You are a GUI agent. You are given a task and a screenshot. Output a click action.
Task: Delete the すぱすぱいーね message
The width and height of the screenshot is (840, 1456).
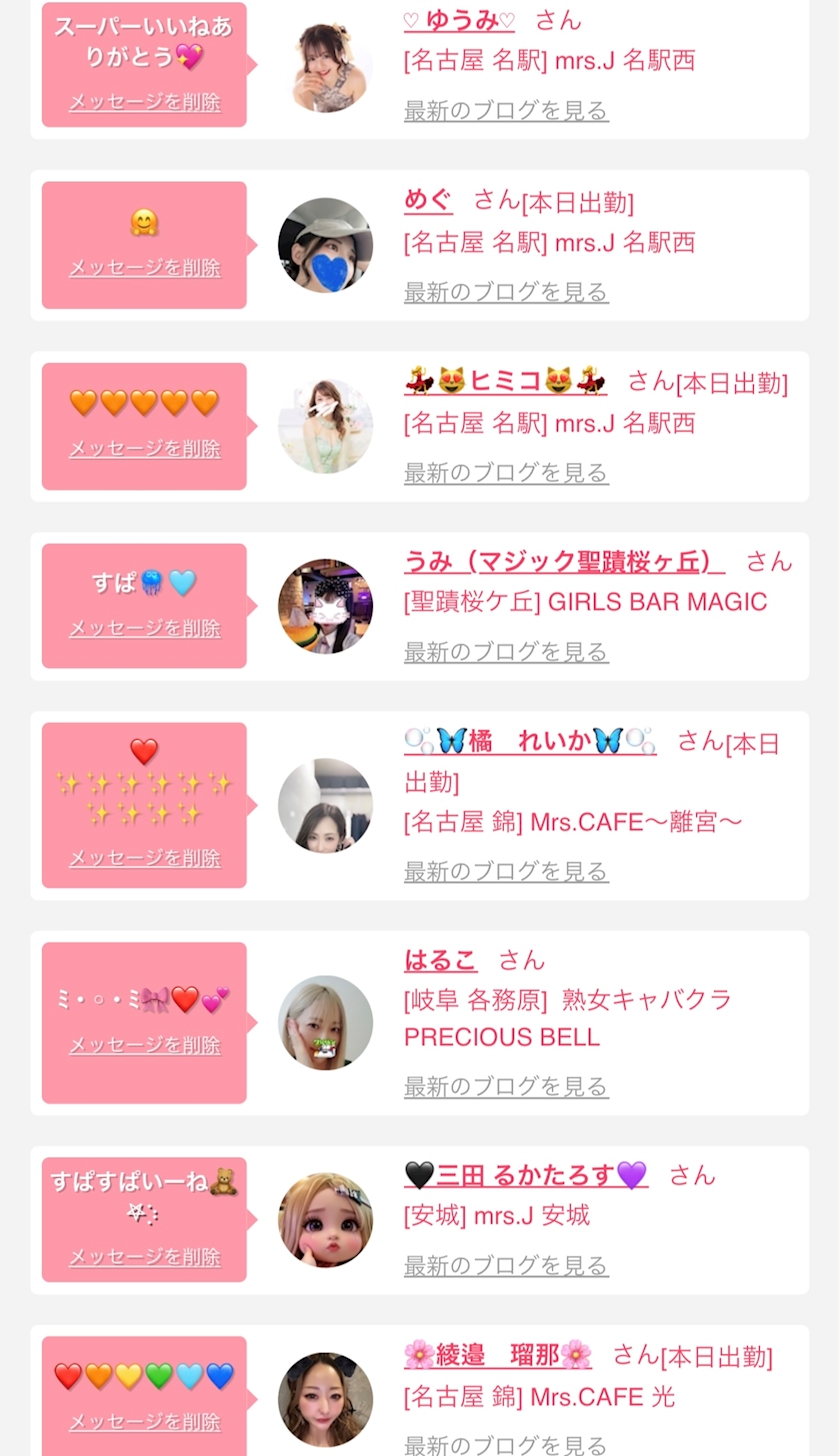145,1258
